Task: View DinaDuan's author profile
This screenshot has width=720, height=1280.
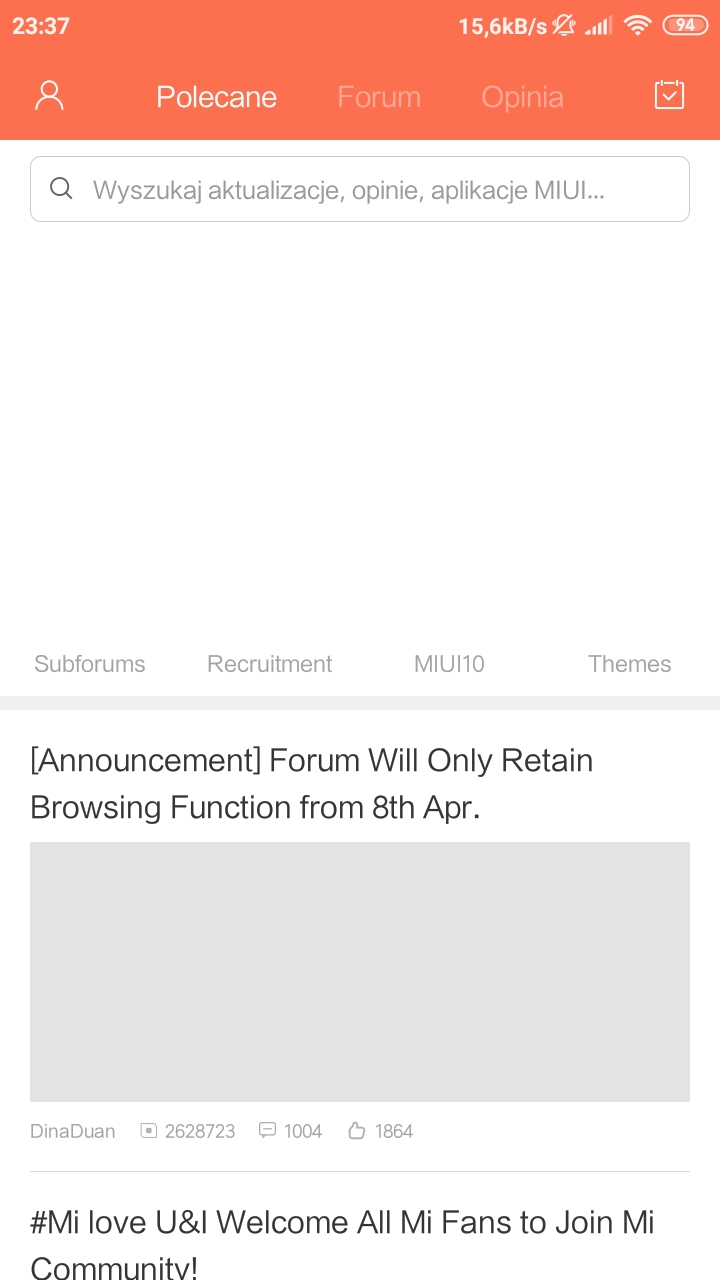Action: click(x=72, y=1131)
